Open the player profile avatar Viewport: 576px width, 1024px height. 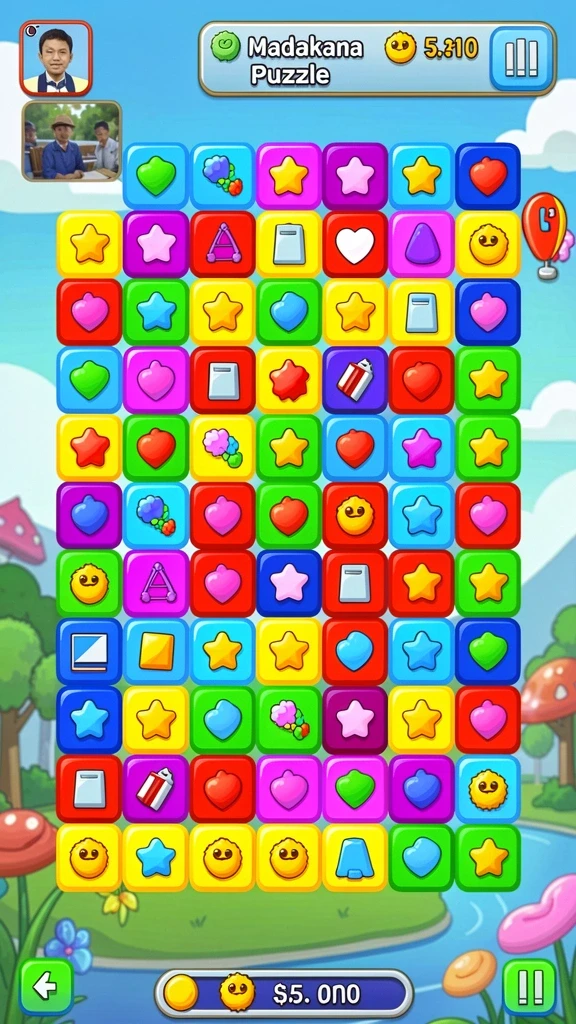tap(56, 58)
